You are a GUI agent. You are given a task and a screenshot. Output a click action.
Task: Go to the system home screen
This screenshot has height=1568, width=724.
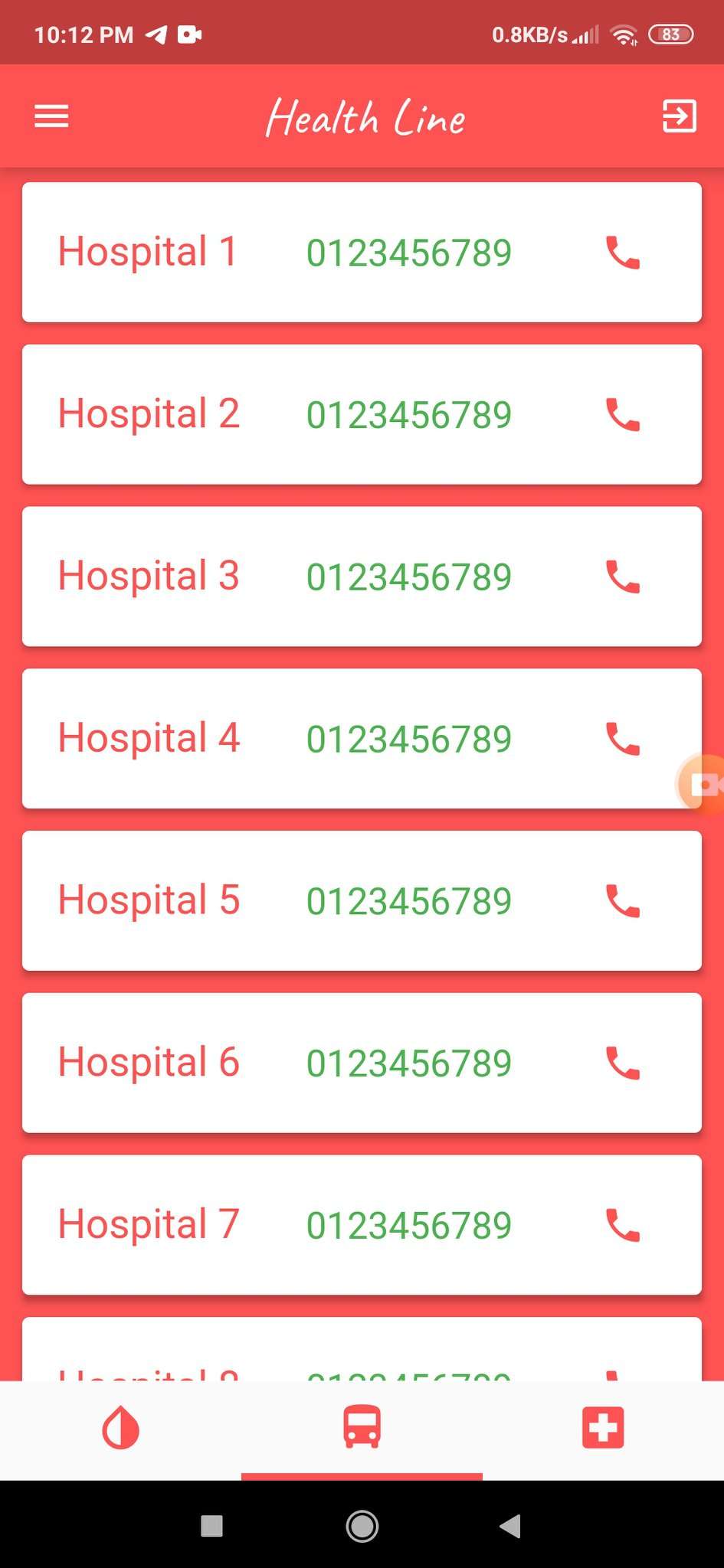362,1526
